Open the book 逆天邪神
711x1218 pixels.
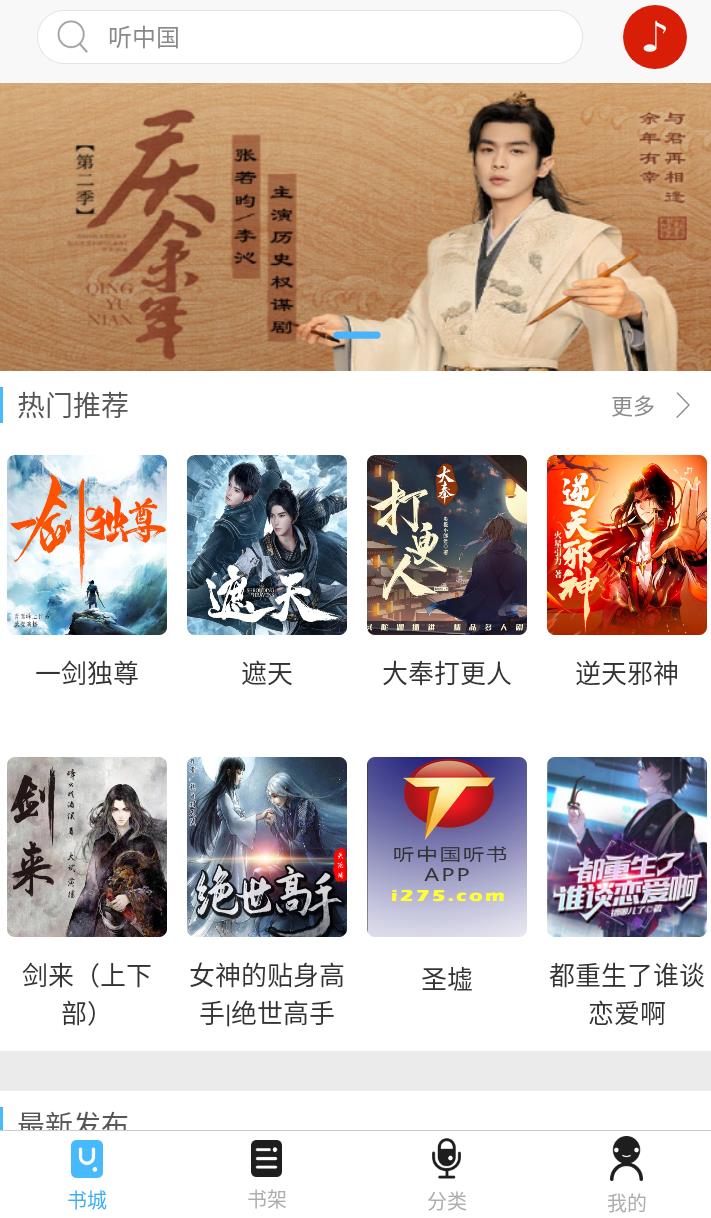(627, 545)
